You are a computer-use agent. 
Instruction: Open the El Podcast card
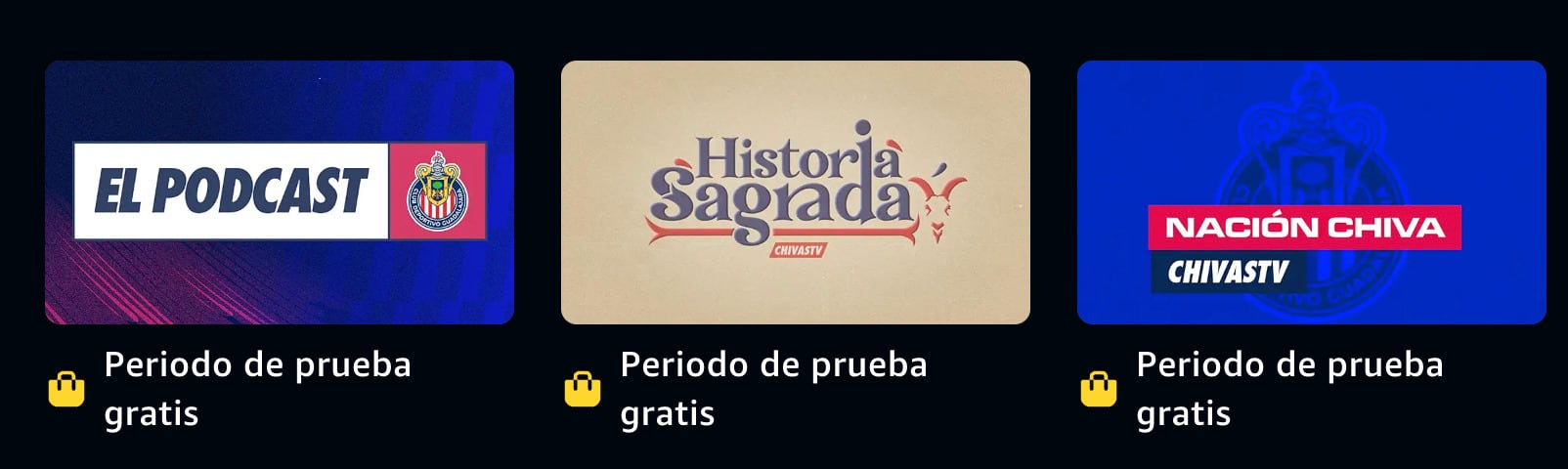[280, 192]
